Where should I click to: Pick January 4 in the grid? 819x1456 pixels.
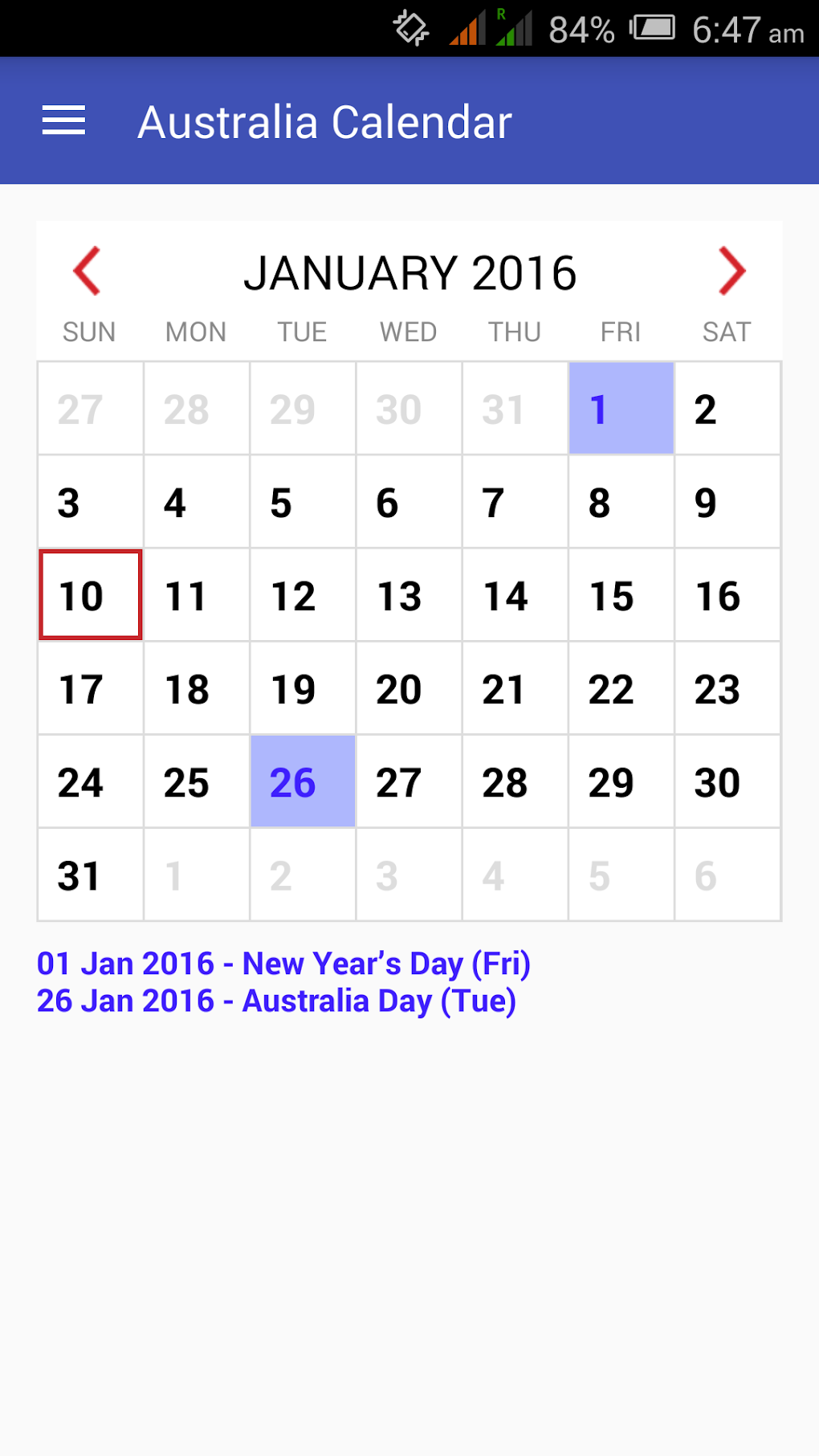click(x=197, y=502)
